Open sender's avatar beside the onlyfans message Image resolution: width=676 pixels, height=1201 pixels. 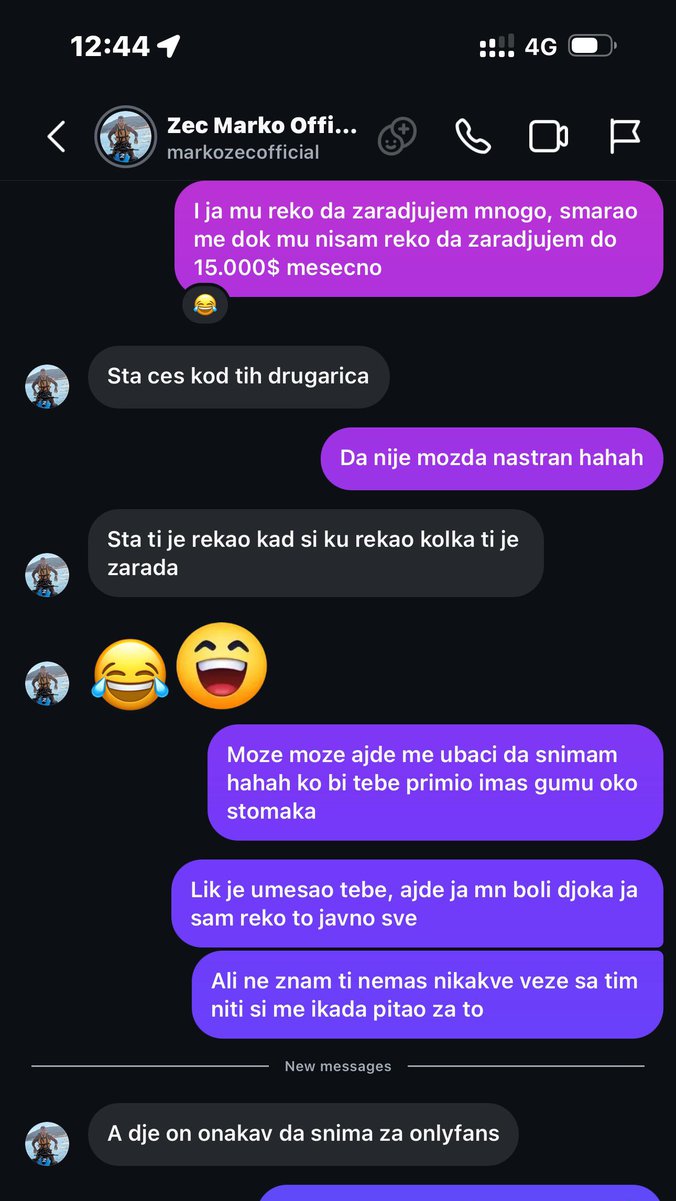click(x=47, y=1143)
